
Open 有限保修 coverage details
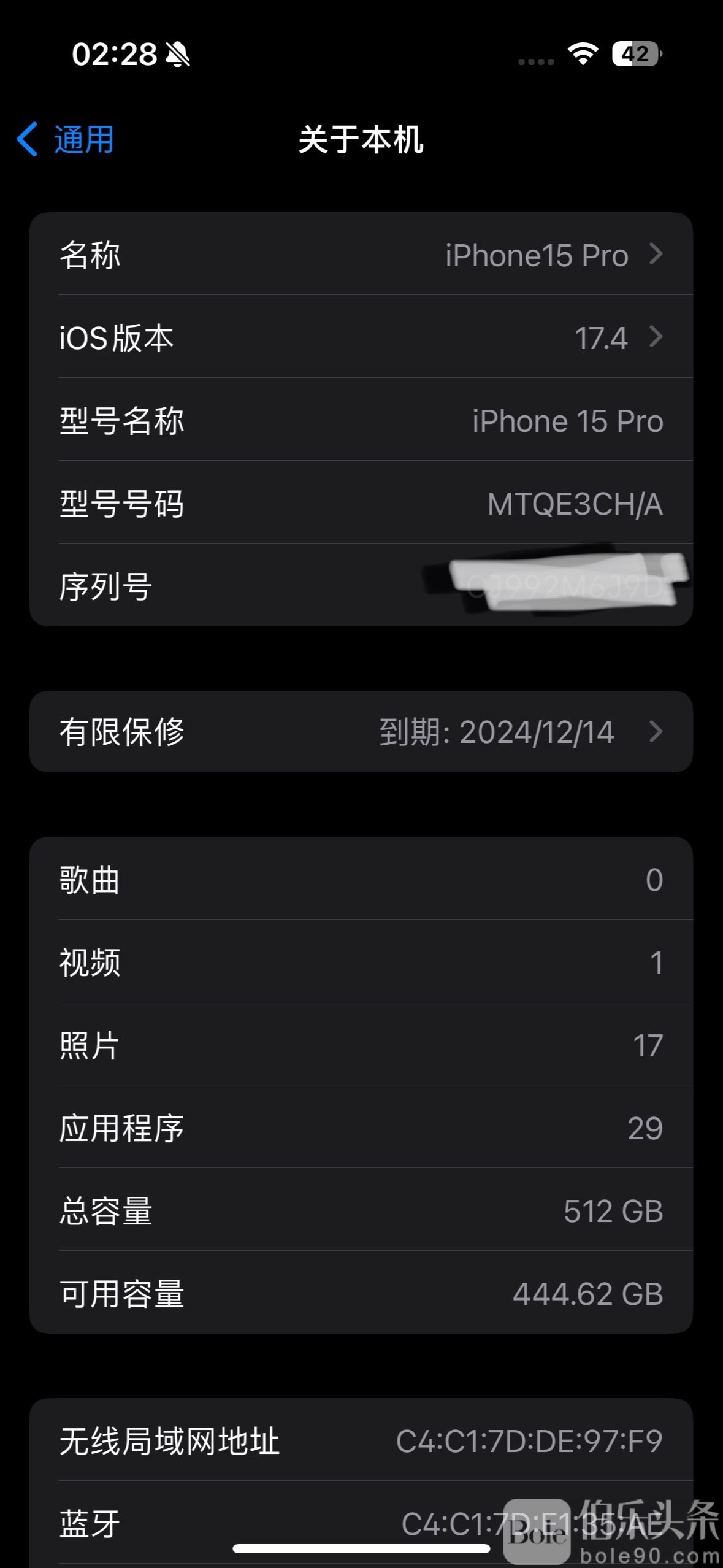click(361, 732)
